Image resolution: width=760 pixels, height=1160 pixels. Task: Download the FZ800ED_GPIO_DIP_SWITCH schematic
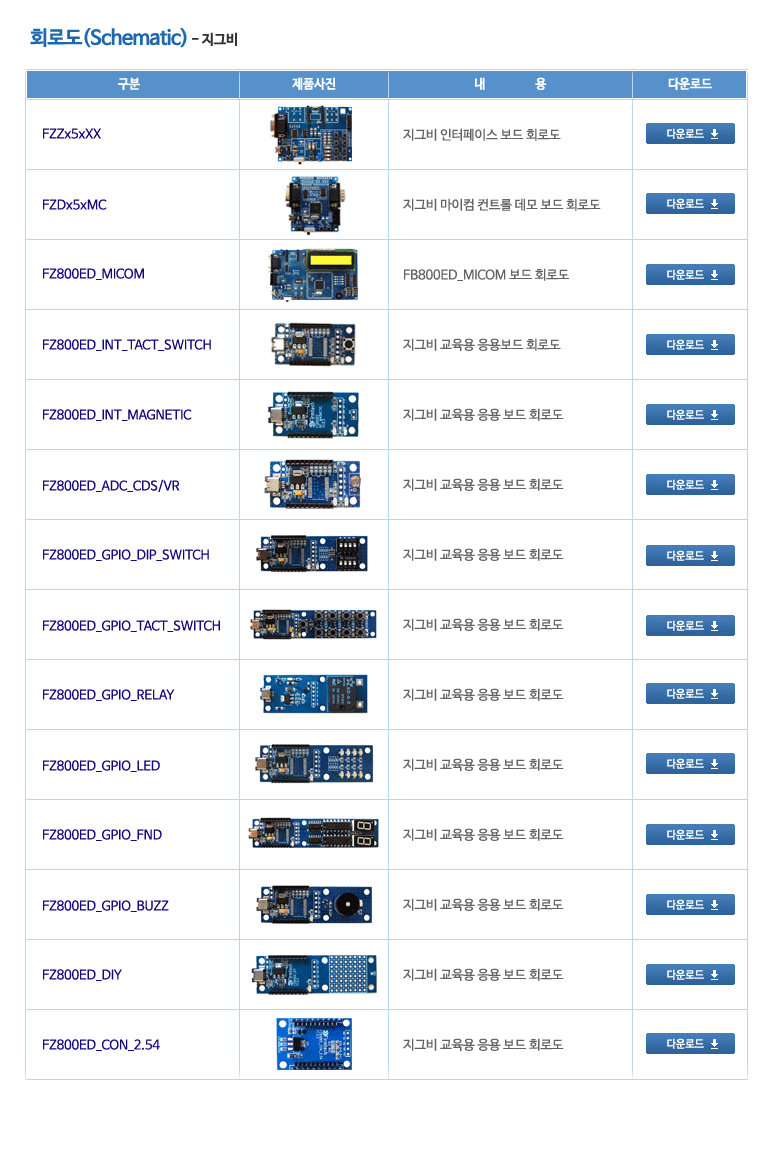click(x=690, y=555)
